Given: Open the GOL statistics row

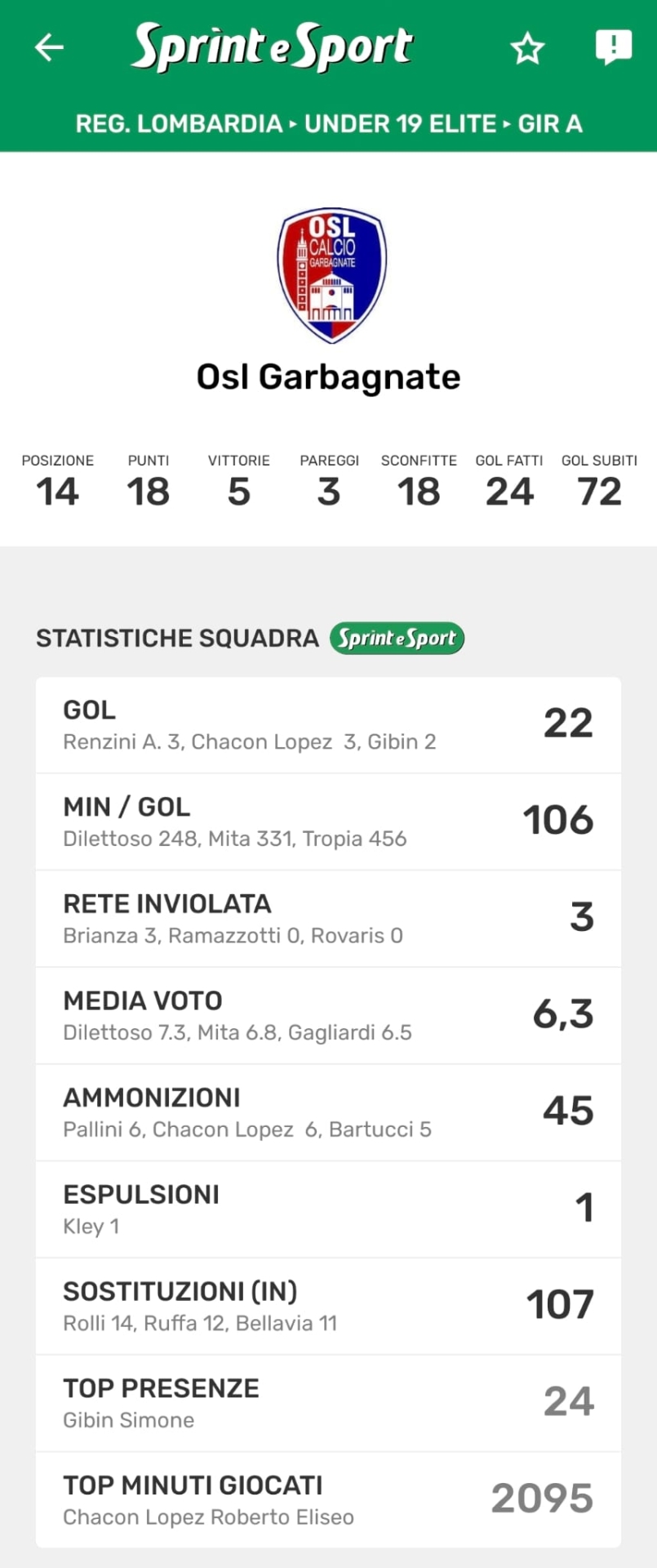Looking at the screenshot, I should coord(328,725).
